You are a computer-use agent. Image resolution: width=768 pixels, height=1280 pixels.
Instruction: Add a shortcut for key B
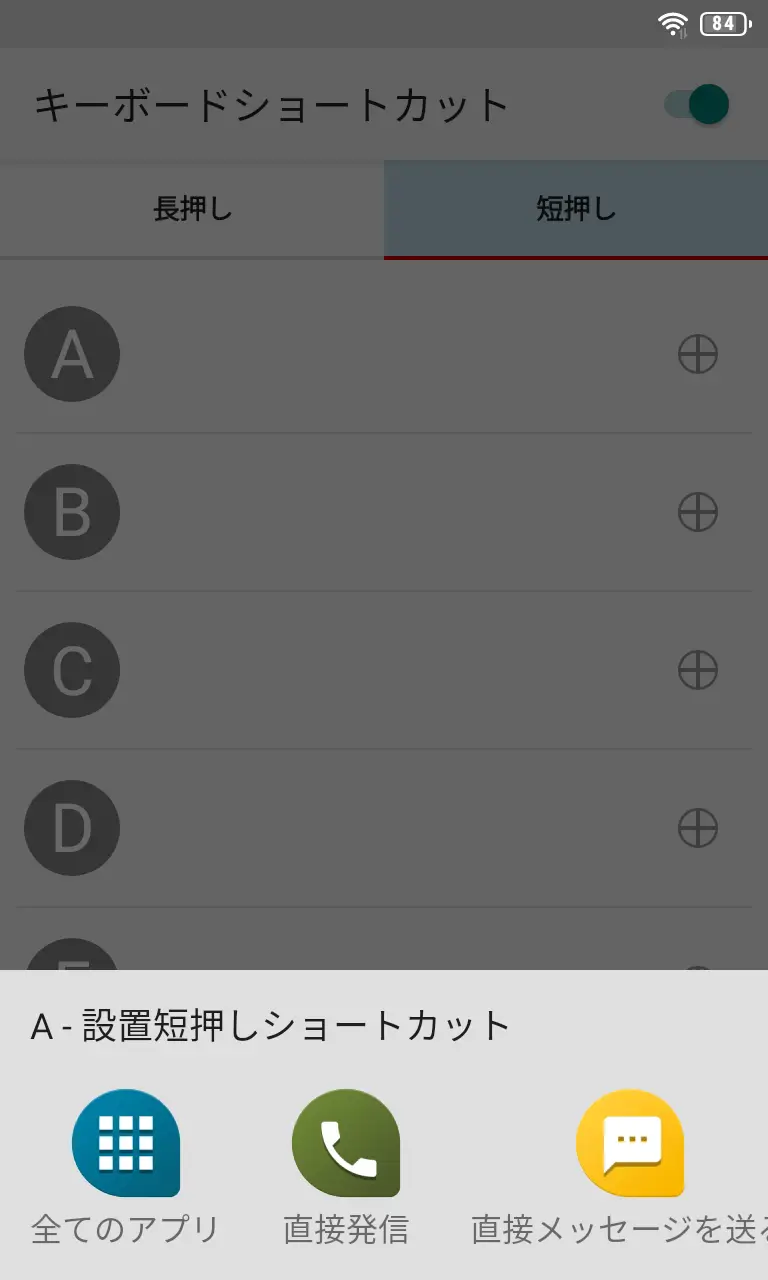698,512
